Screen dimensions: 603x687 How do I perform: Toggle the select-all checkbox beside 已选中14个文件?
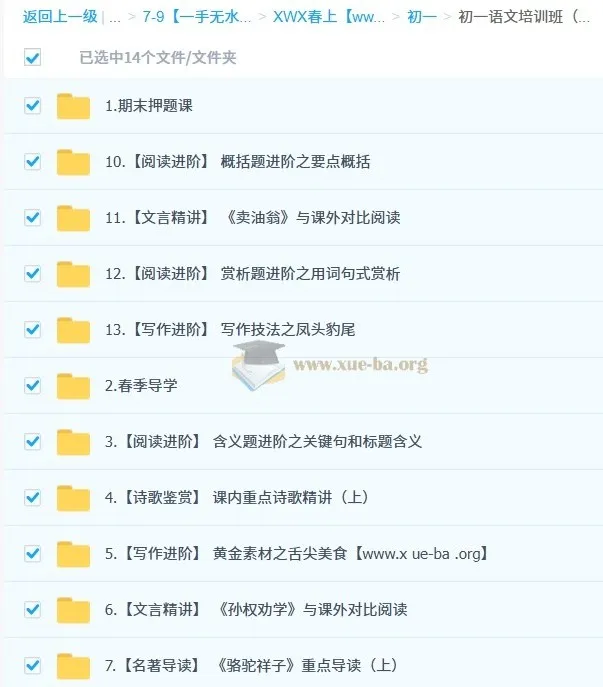tap(32, 58)
